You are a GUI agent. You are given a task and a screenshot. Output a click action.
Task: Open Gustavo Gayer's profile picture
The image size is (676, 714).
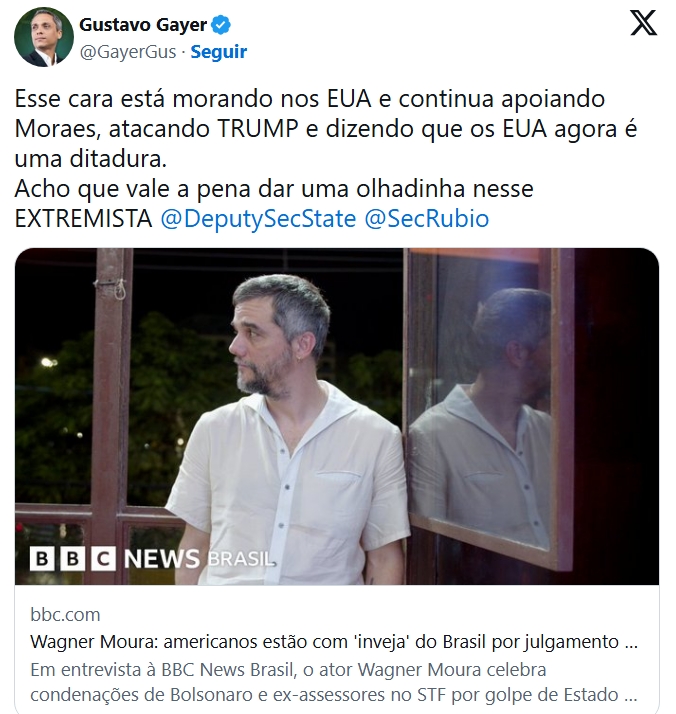click(43, 38)
